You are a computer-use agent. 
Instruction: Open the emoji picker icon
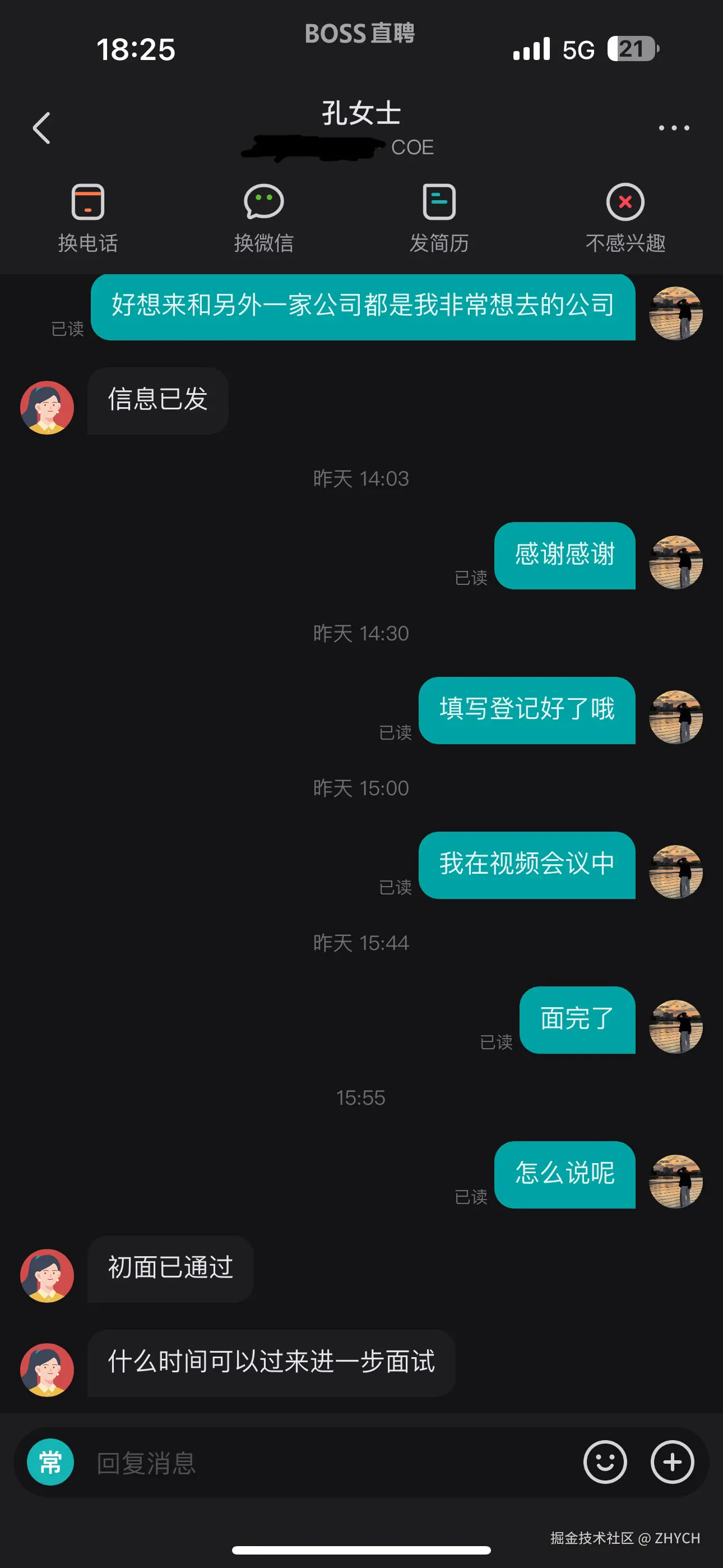(x=605, y=1461)
